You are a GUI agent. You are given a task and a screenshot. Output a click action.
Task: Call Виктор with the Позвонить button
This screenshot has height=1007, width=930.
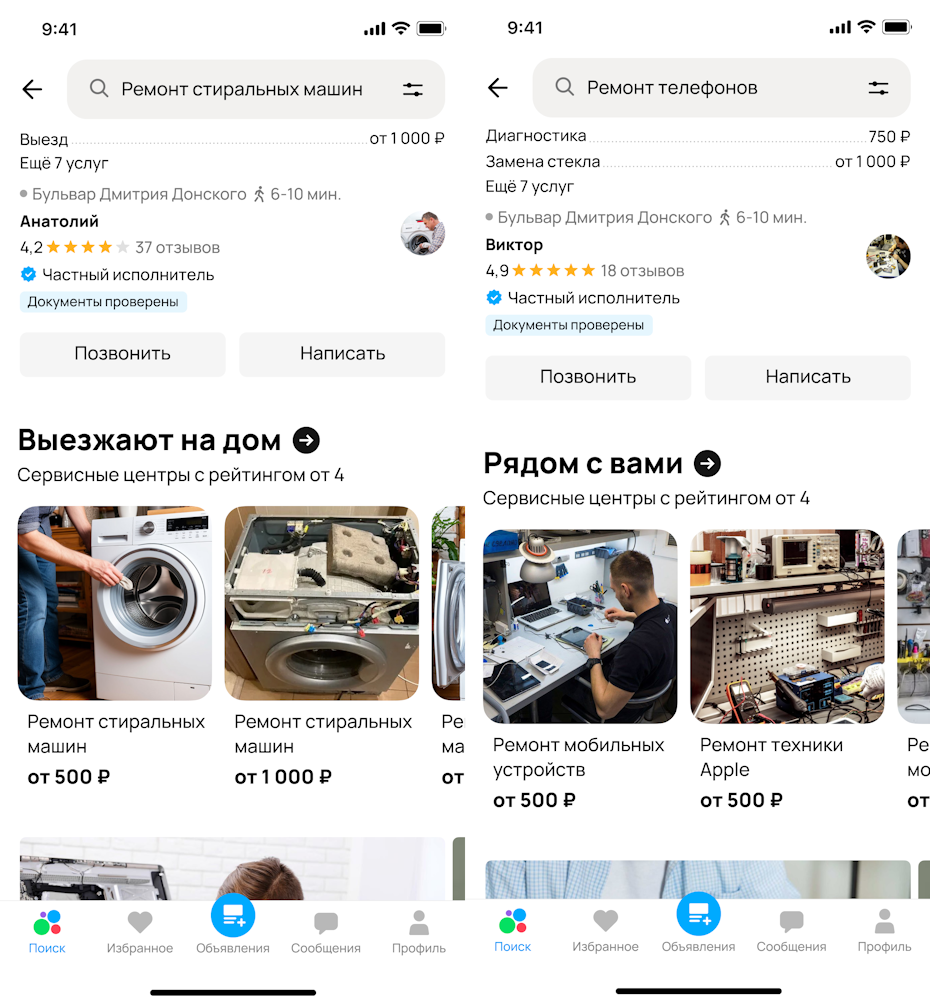pos(588,377)
